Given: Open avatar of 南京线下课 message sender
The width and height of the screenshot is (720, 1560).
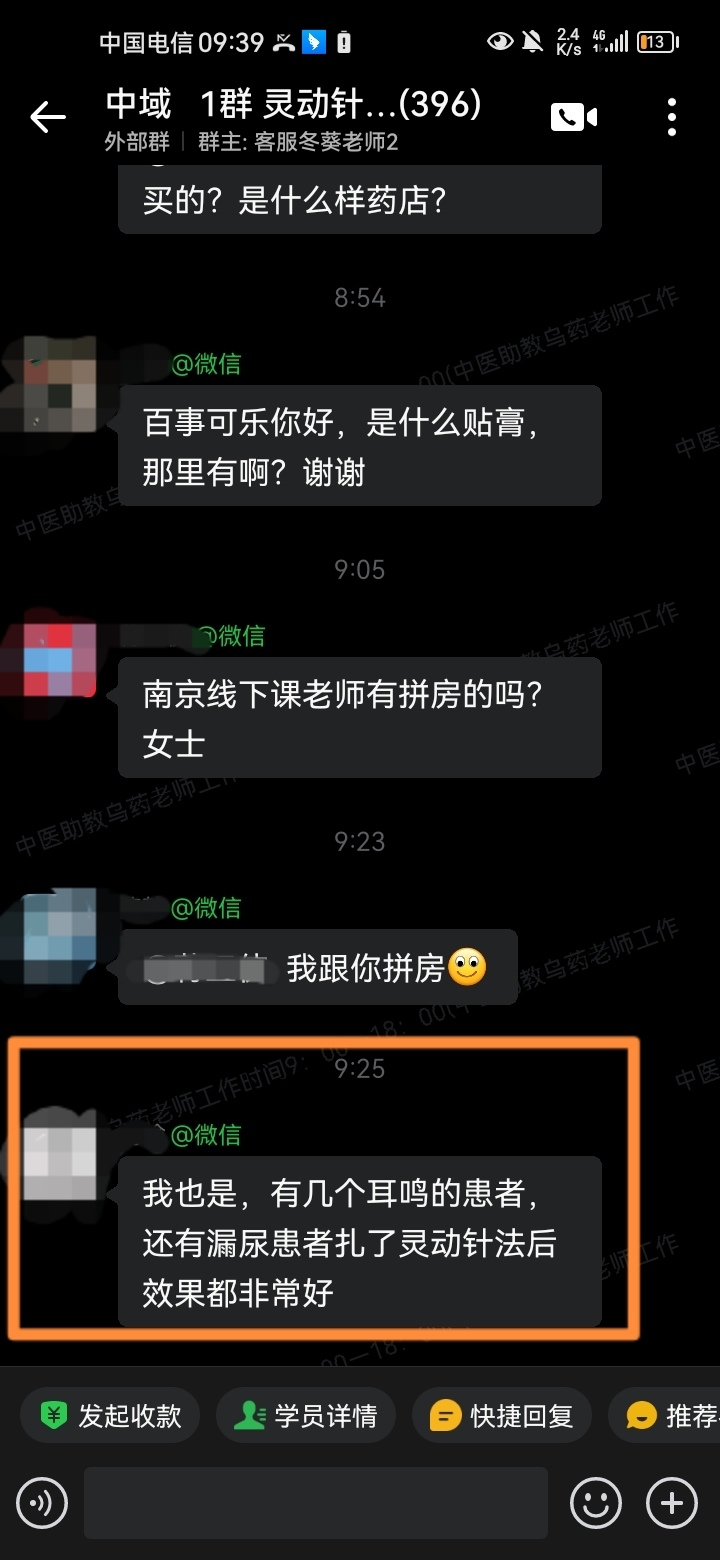Looking at the screenshot, I should click(60, 660).
